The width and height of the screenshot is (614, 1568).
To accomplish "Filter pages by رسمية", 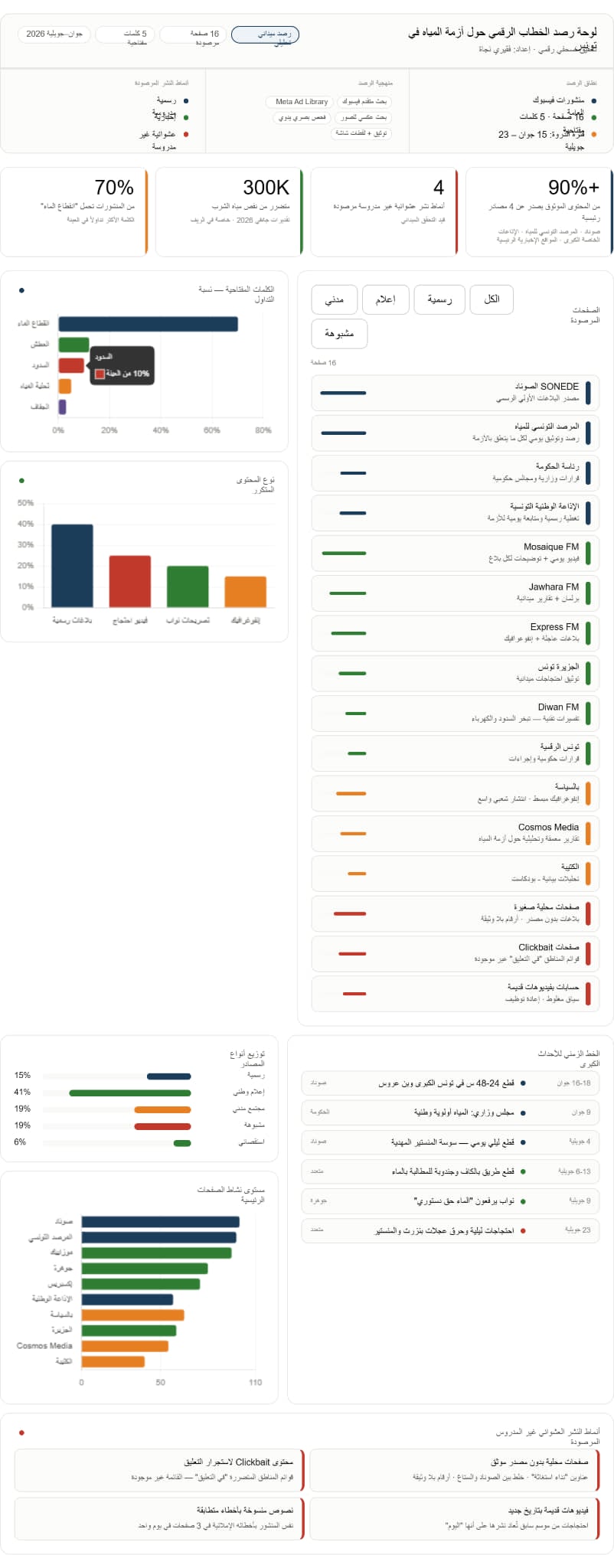I will point(439,299).
